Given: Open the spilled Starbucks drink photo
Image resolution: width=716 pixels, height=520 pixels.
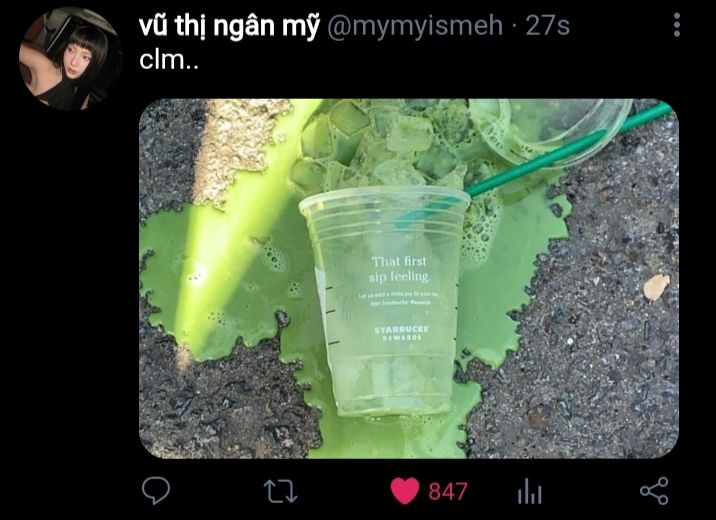Looking at the screenshot, I should [408, 278].
